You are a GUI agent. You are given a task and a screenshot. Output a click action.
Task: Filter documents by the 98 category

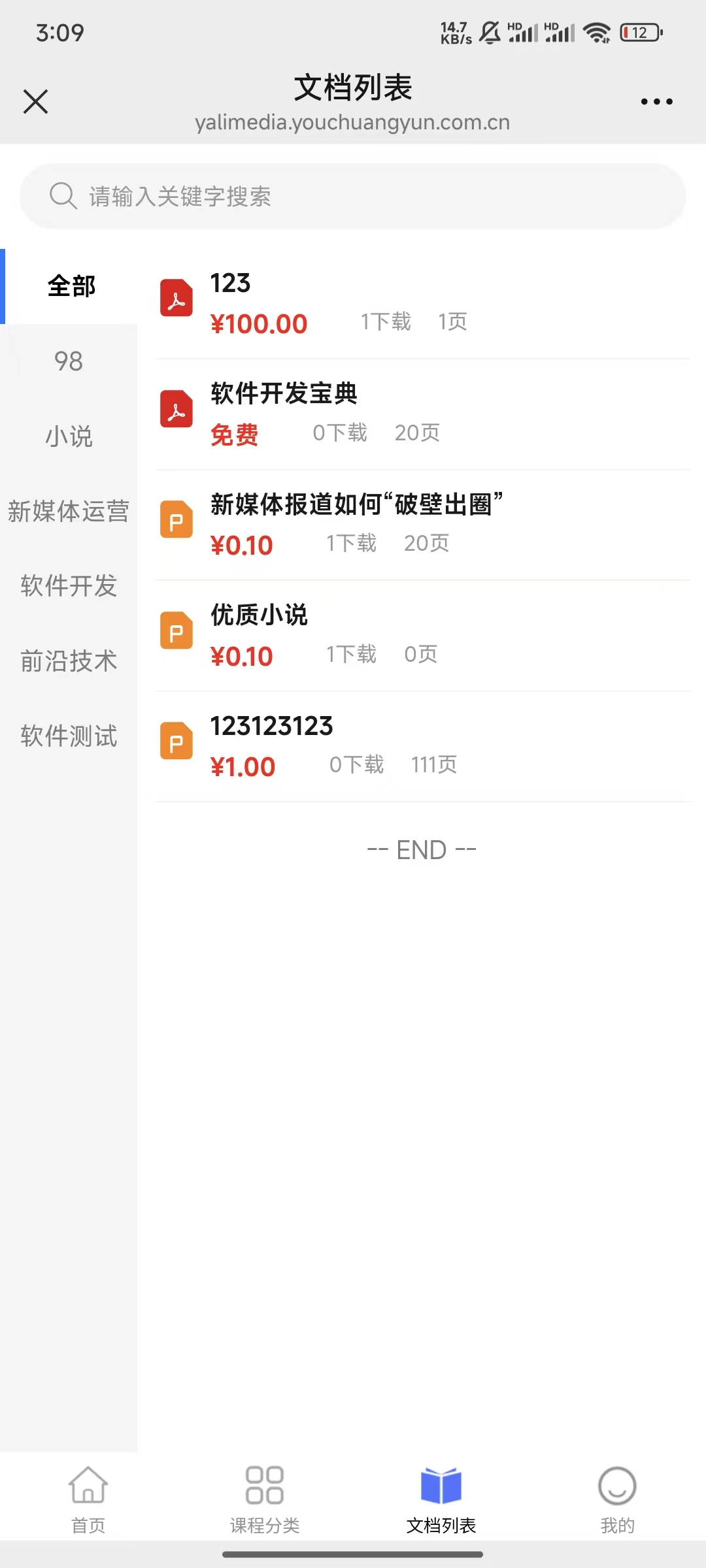click(69, 361)
